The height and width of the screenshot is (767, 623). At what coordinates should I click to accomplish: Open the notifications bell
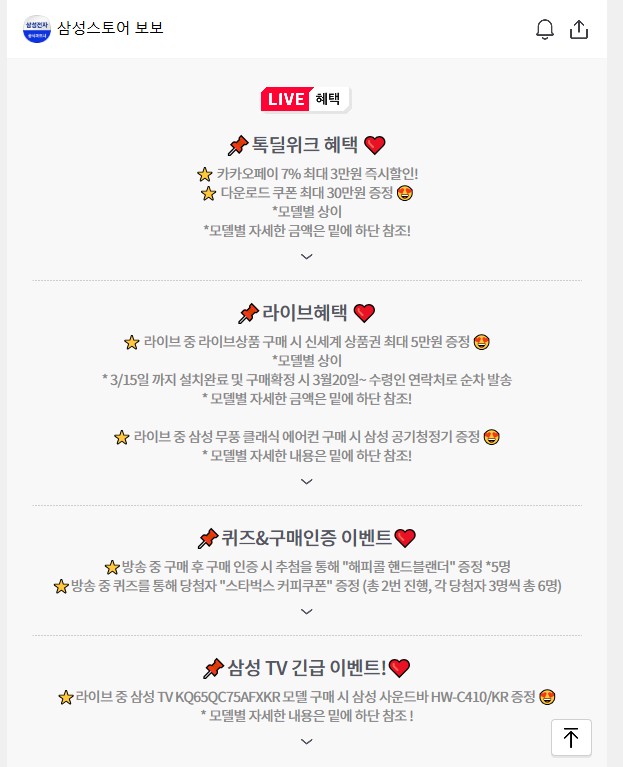[x=545, y=29]
